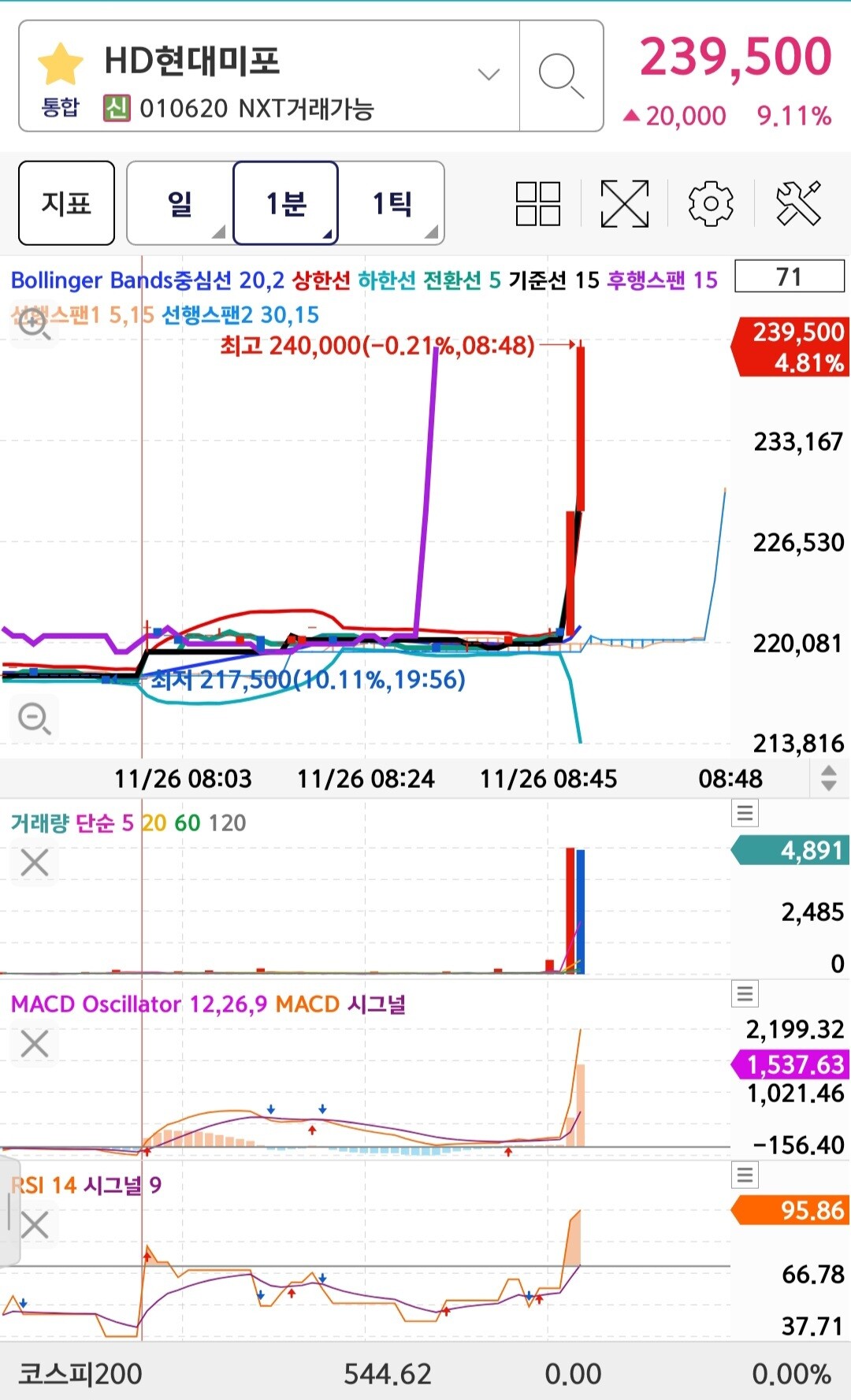Expand chart to full screen
The width and height of the screenshot is (851, 1400).
625,203
